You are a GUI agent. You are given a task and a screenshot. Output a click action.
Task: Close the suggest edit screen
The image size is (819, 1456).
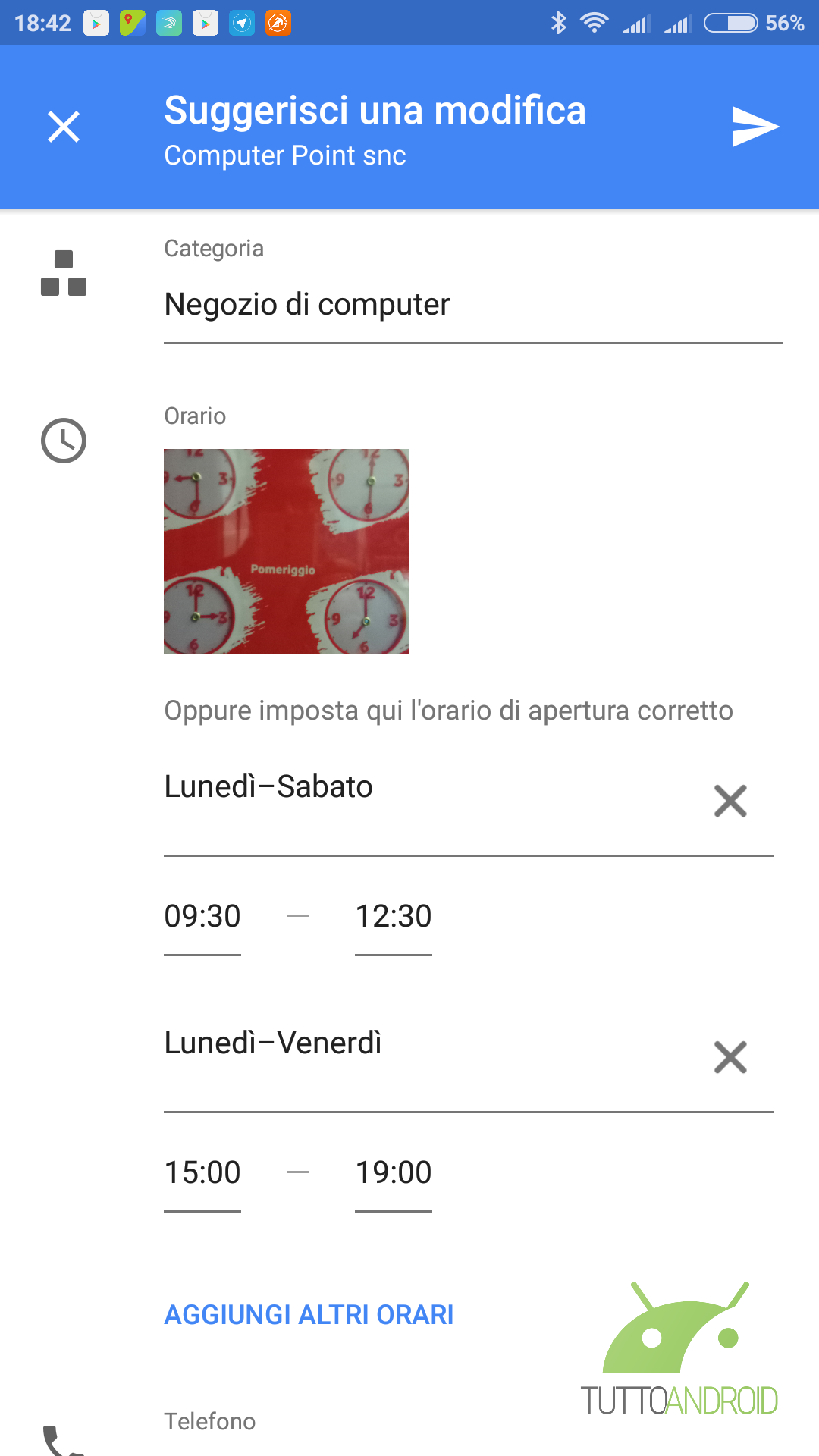pos(64,127)
